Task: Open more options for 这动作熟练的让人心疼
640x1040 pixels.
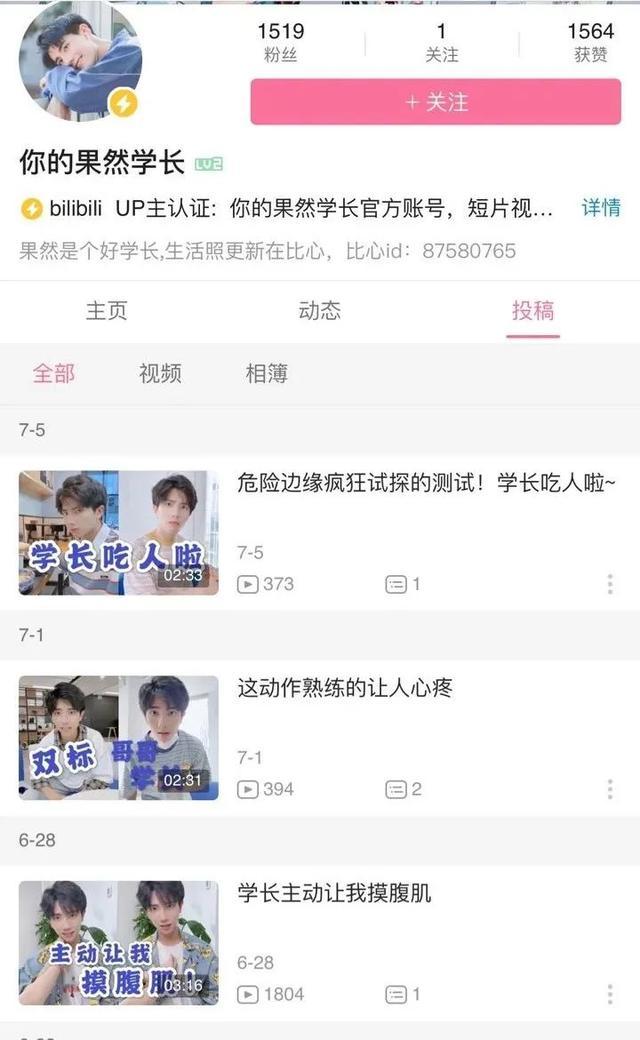Action: click(x=610, y=789)
